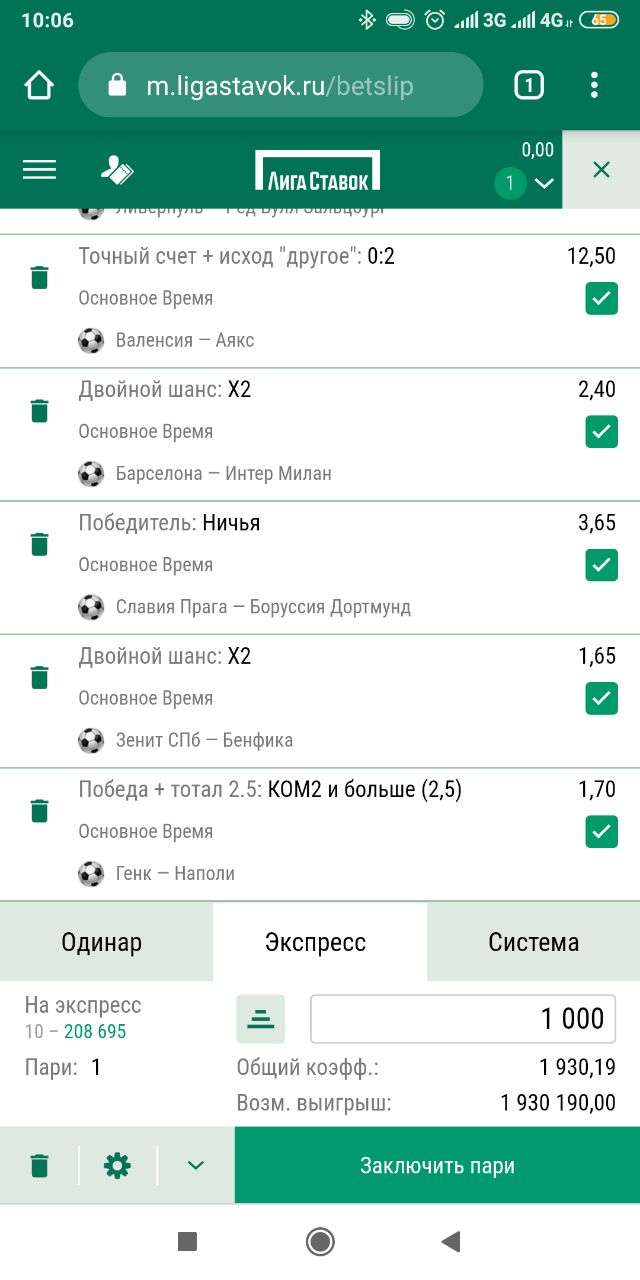The image size is (640, 1280).
Task: Open the hamburger menu
Action: 39,170
